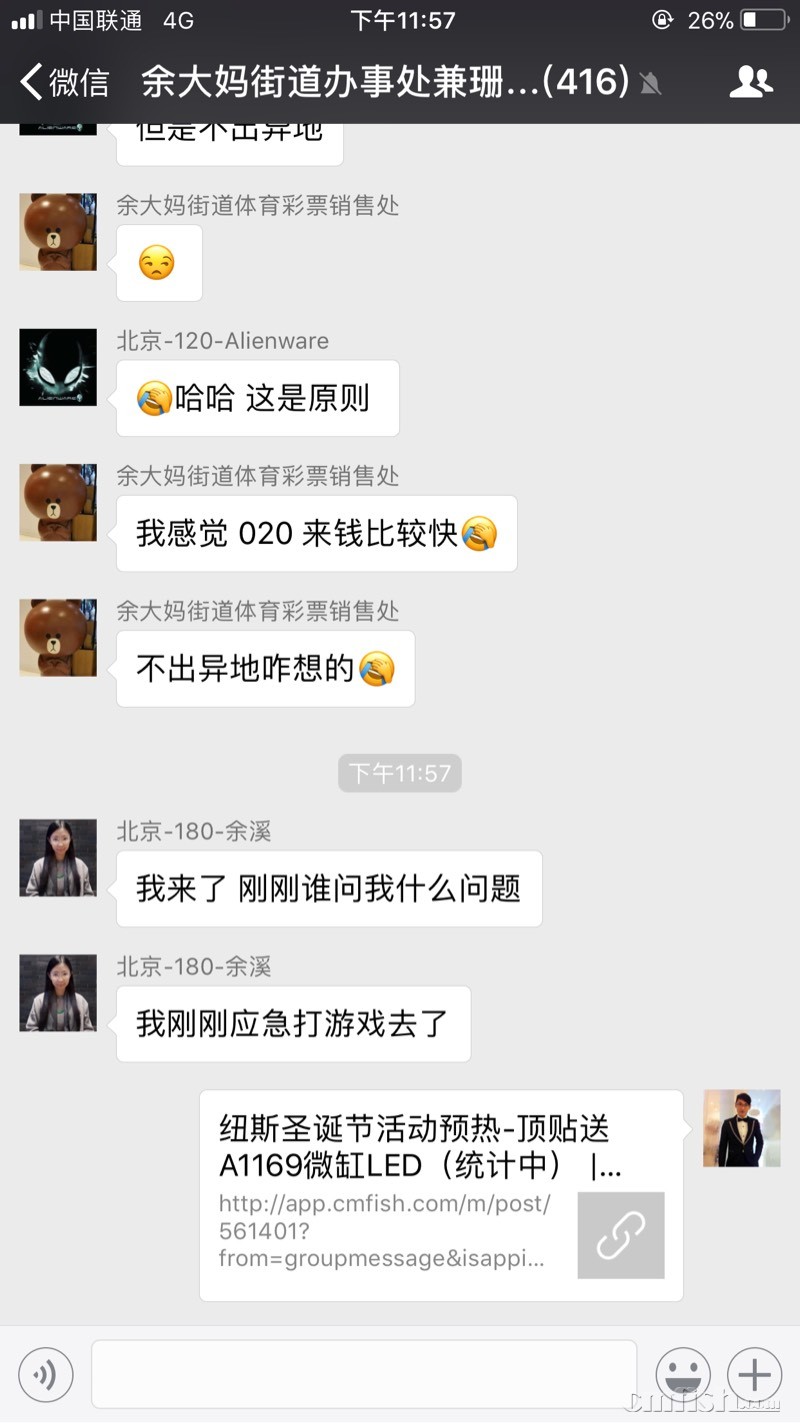Tap the voice message icon beside input field
This screenshot has width=800, height=1423.
[x=45, y=1374]
